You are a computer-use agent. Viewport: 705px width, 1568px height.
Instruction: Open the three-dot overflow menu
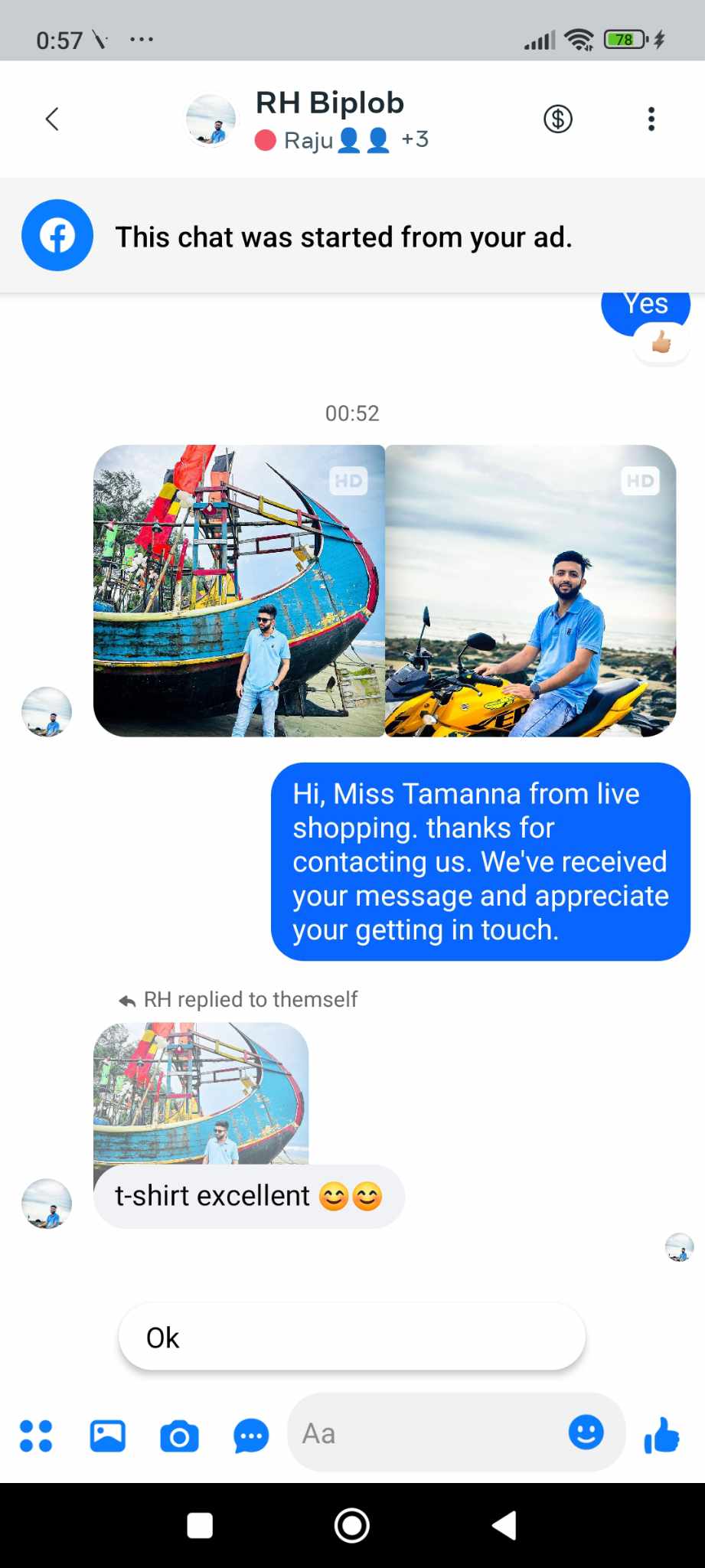pos(651,119)
